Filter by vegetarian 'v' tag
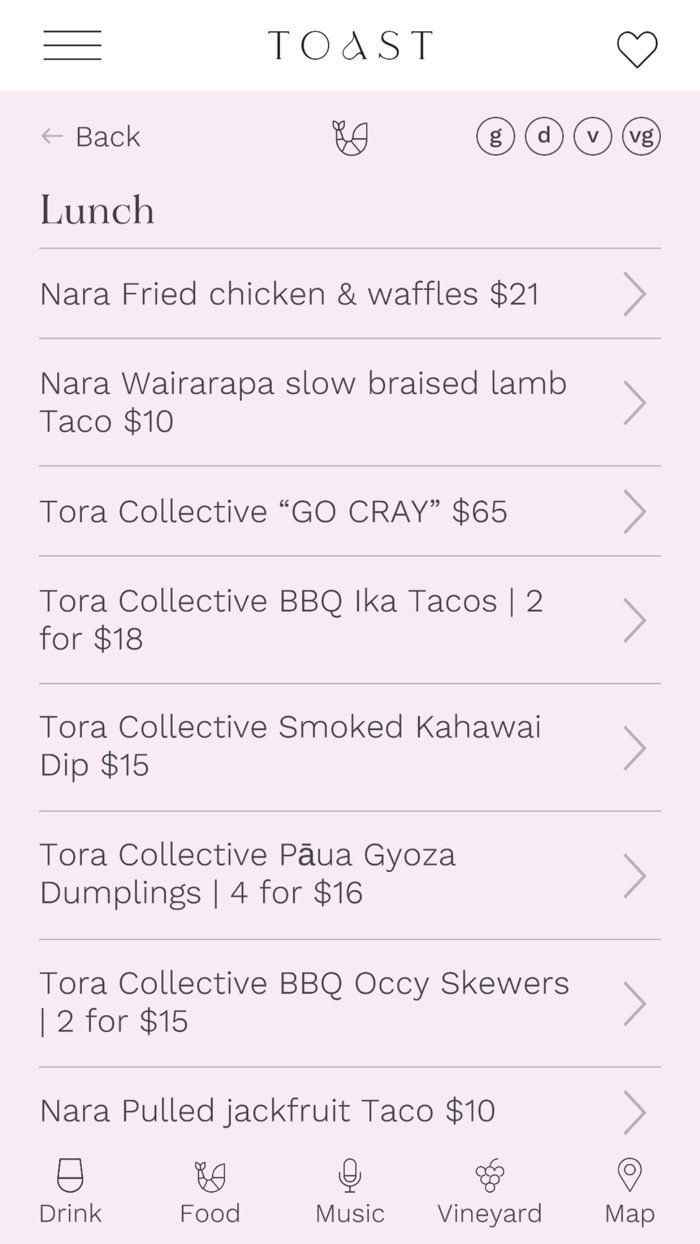The height and width of the screenshot is (1244, 700). coord(593,137)
